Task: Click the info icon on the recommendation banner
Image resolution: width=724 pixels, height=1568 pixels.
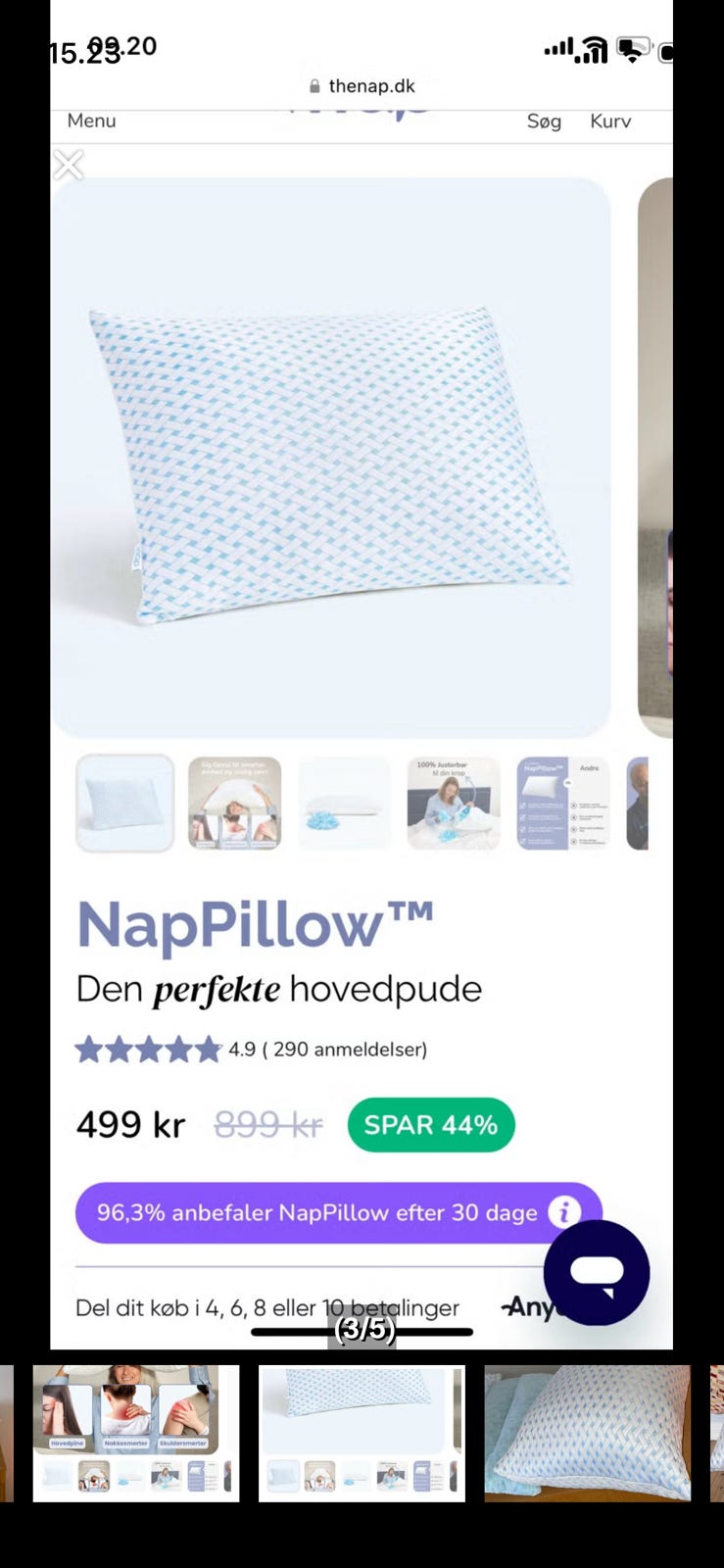Action: coord(563,1212)
